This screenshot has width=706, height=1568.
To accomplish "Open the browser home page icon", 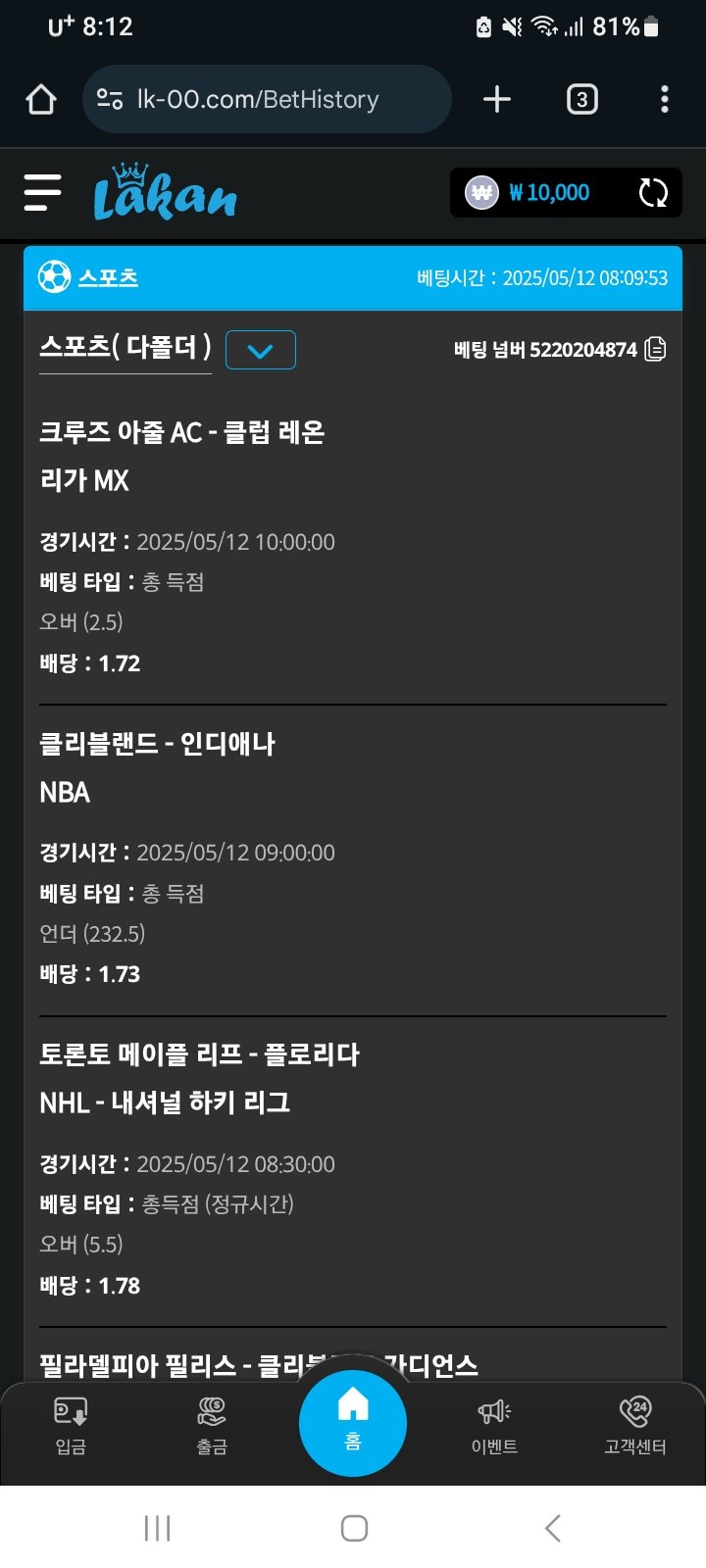I will [x=41, y=99].
